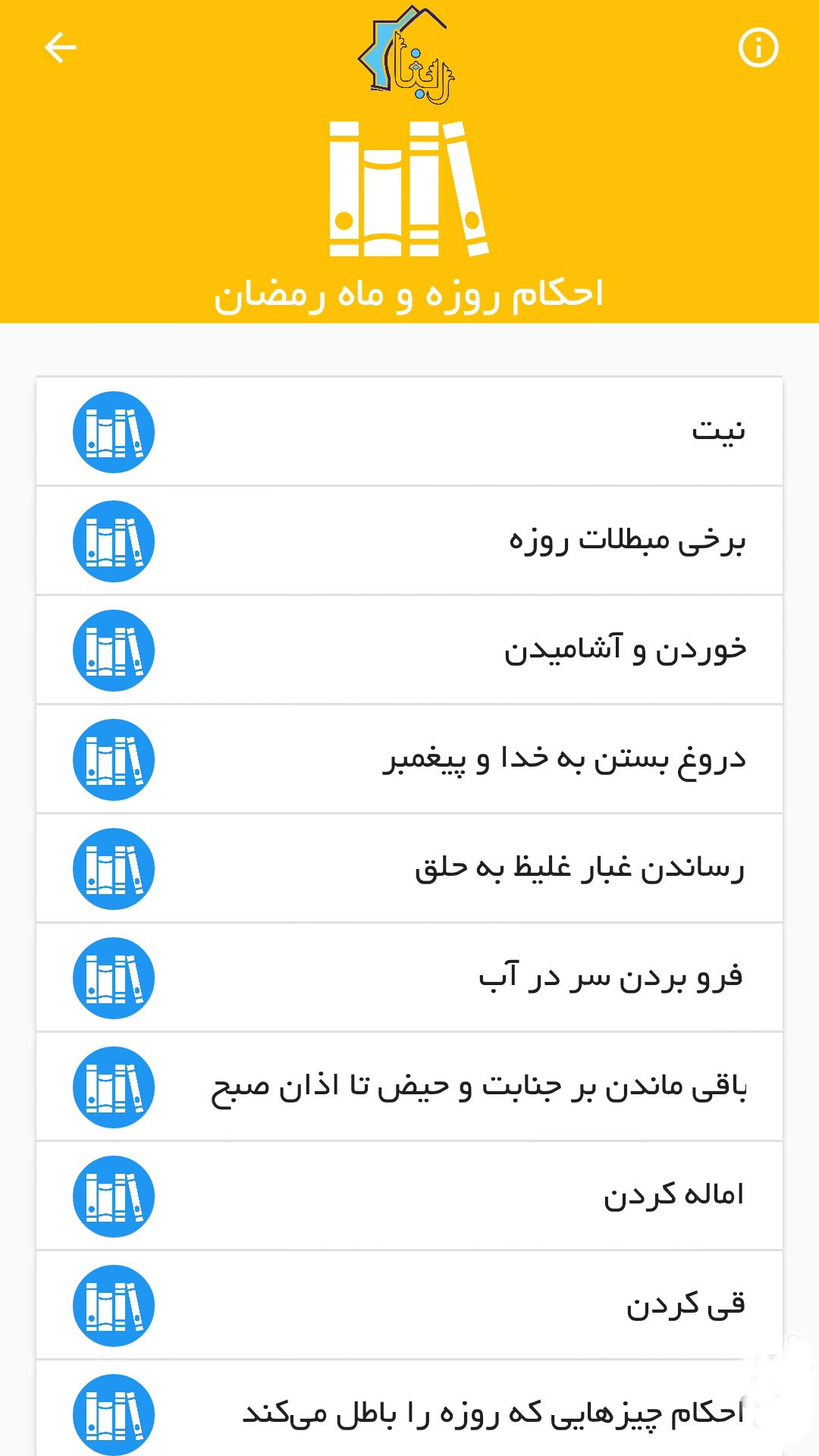This screenshot has width=819, height=1456.
Task: Select خوردن و آشامیدن entry
Action: point(409,650)
